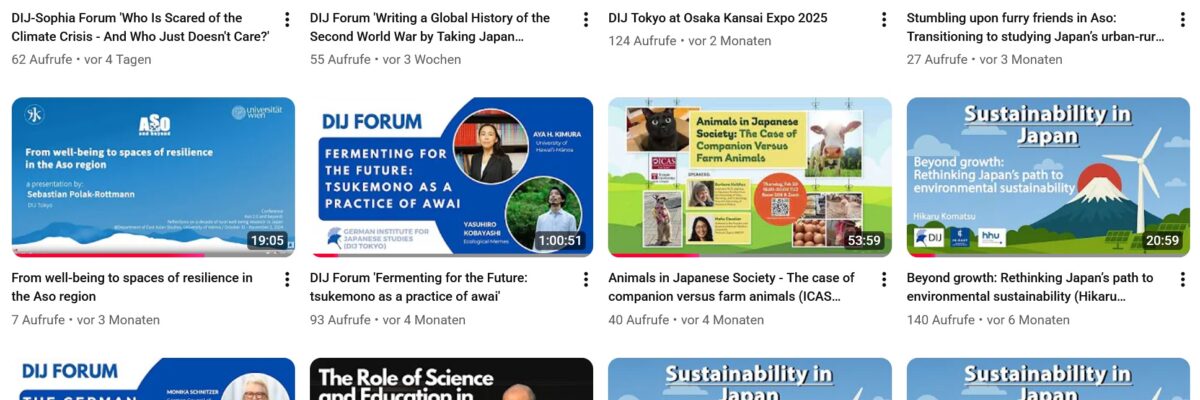This screenshot has width=1200, height=400.
Task: Open 'DIJ Tokyo at Osaka Kansai Expo 2025' title
Action: point(717,18)
